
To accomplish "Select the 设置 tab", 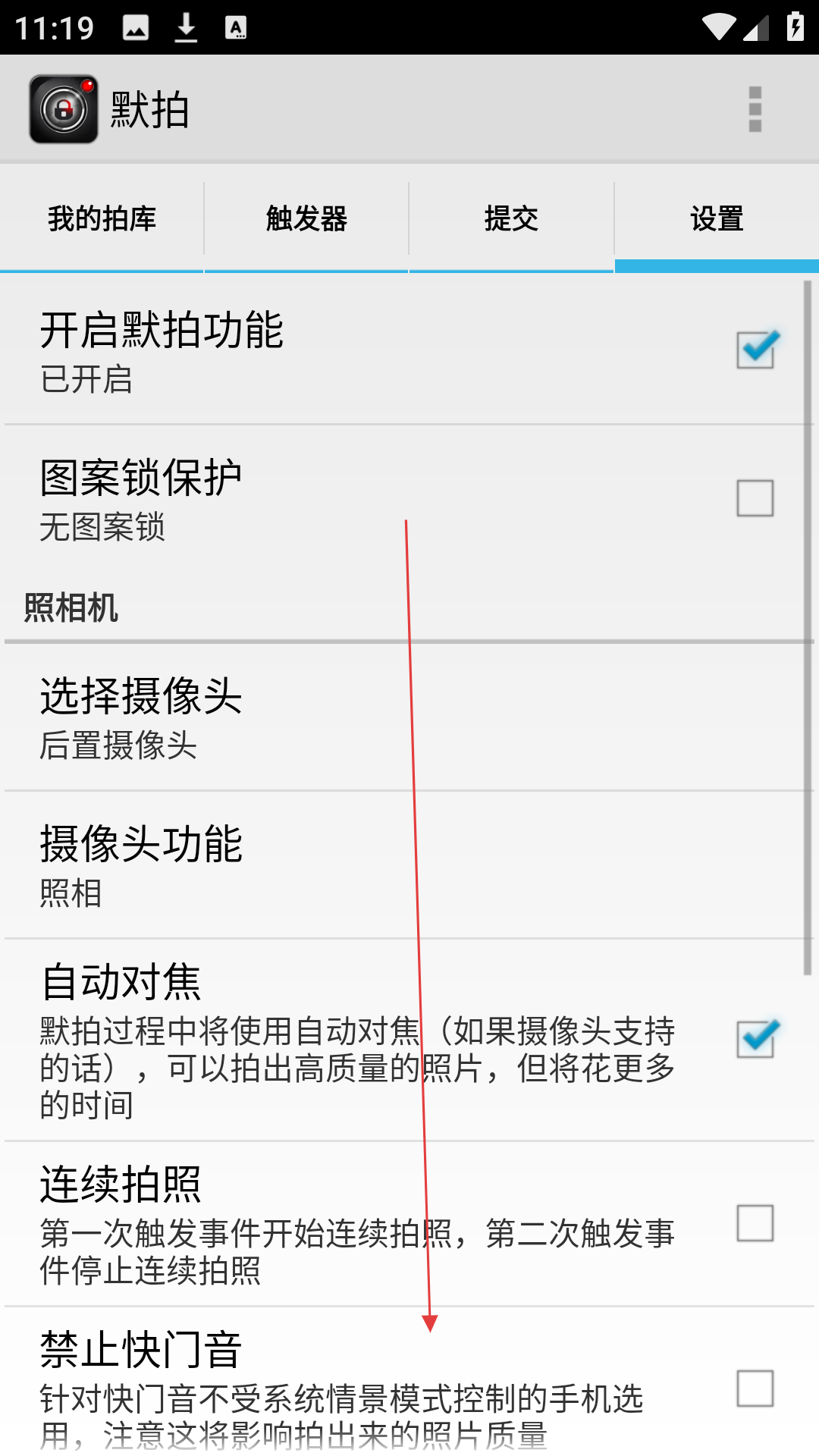I will coord(717,219).
